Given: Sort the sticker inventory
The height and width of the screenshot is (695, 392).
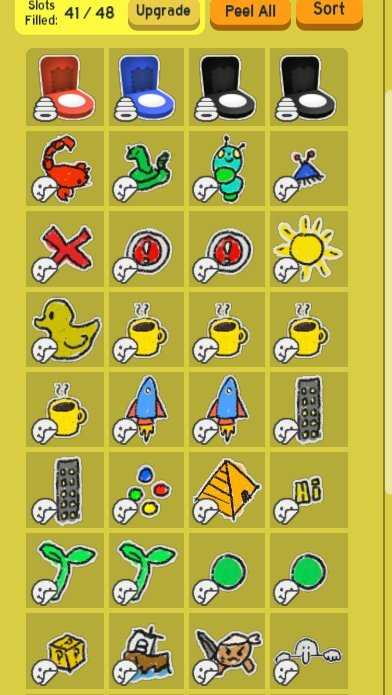Looking at the screenshot, I should (329, 11).
